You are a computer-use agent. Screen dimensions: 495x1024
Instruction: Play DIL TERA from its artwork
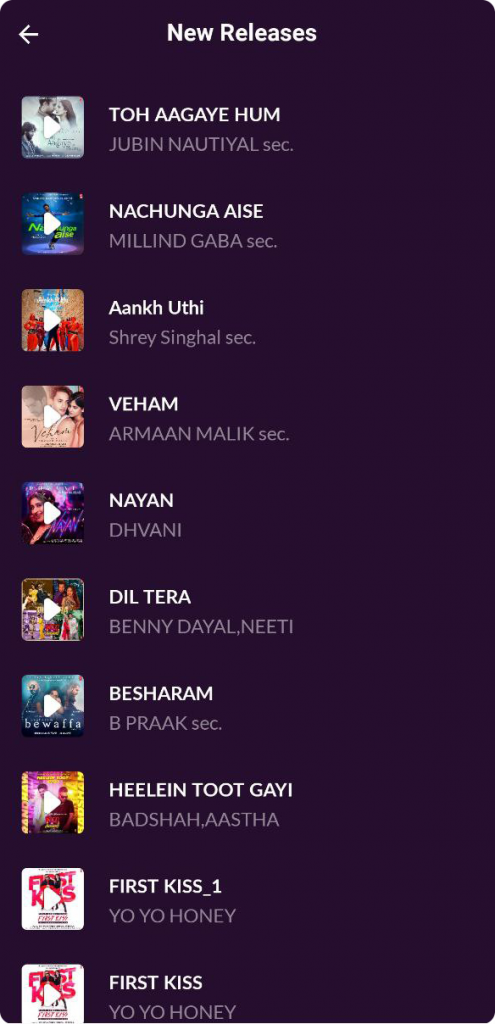click(52, 609)
